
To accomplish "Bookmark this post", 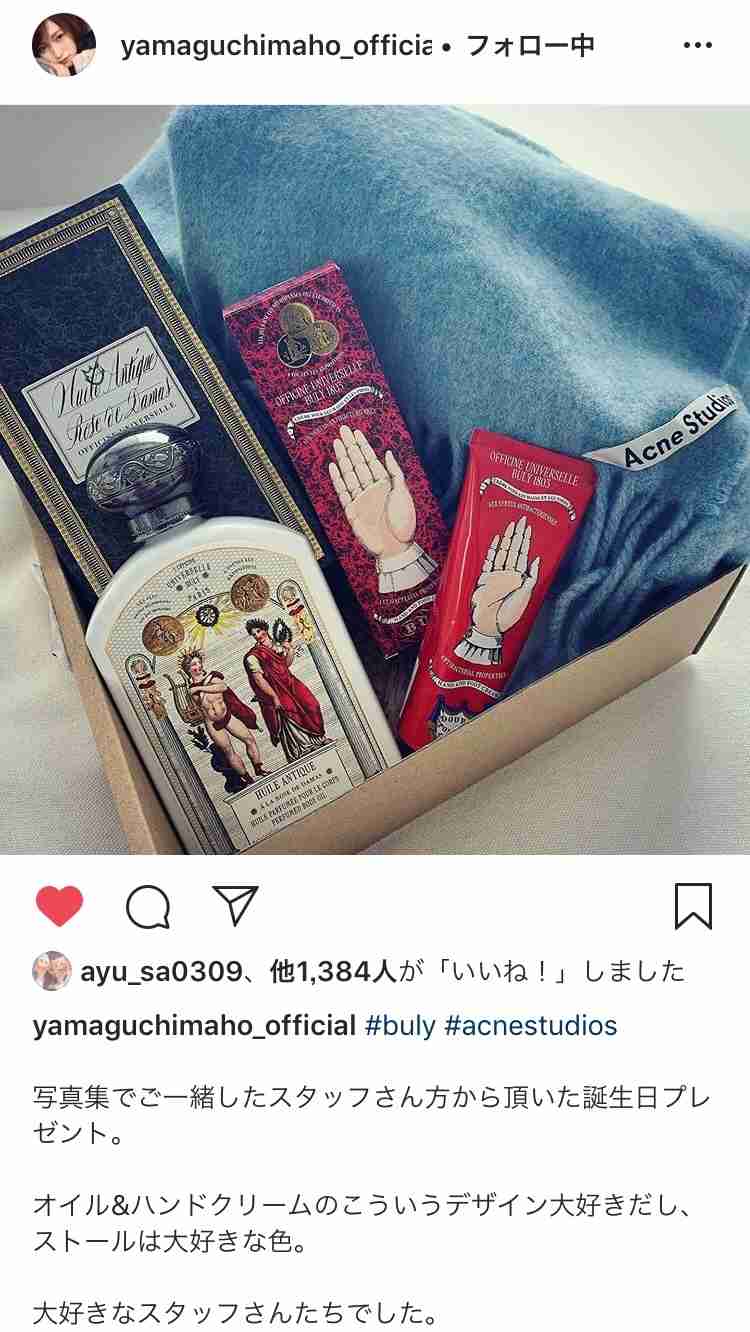I will 693,907.
